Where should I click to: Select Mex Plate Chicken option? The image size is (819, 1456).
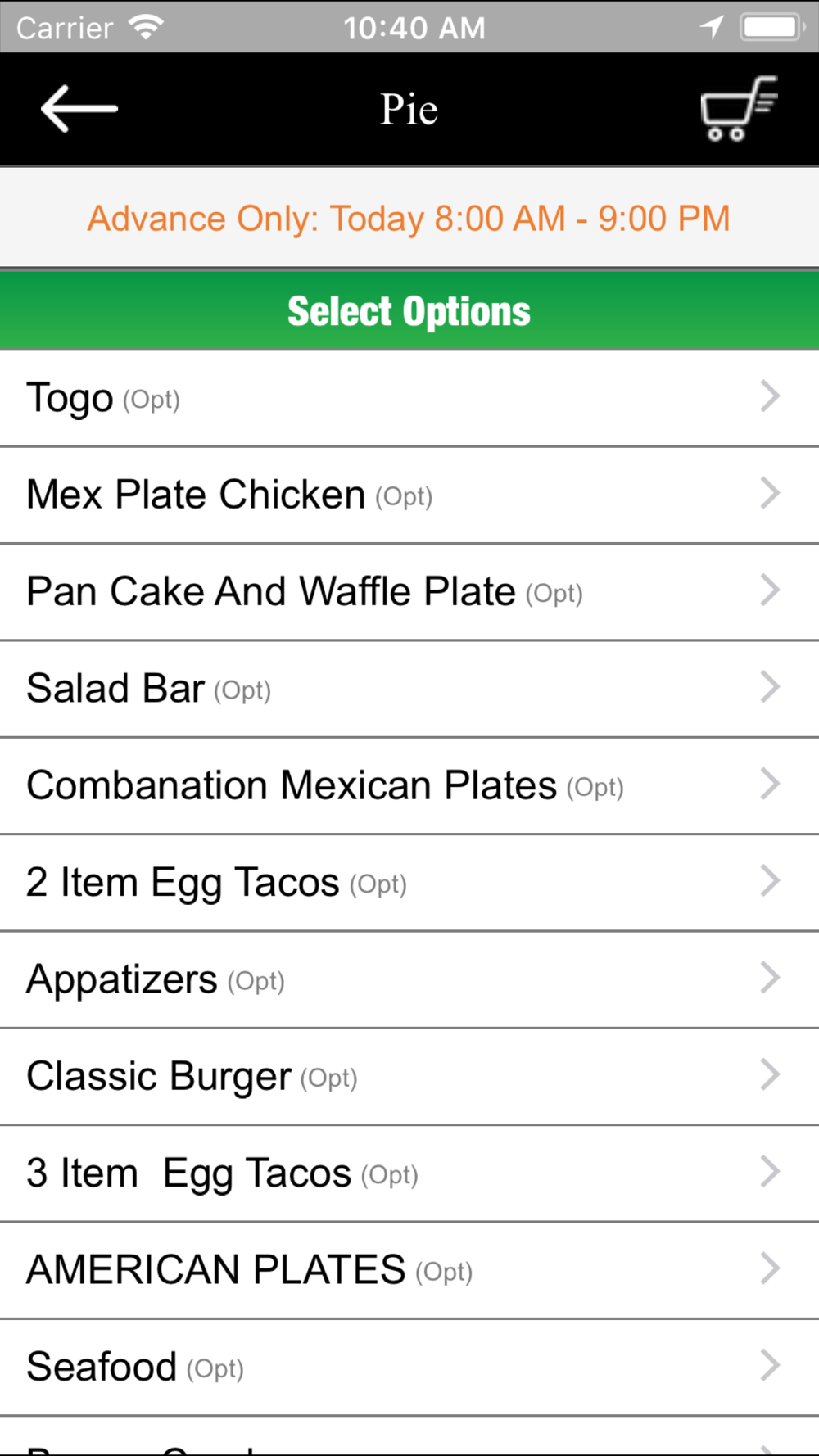409,495
